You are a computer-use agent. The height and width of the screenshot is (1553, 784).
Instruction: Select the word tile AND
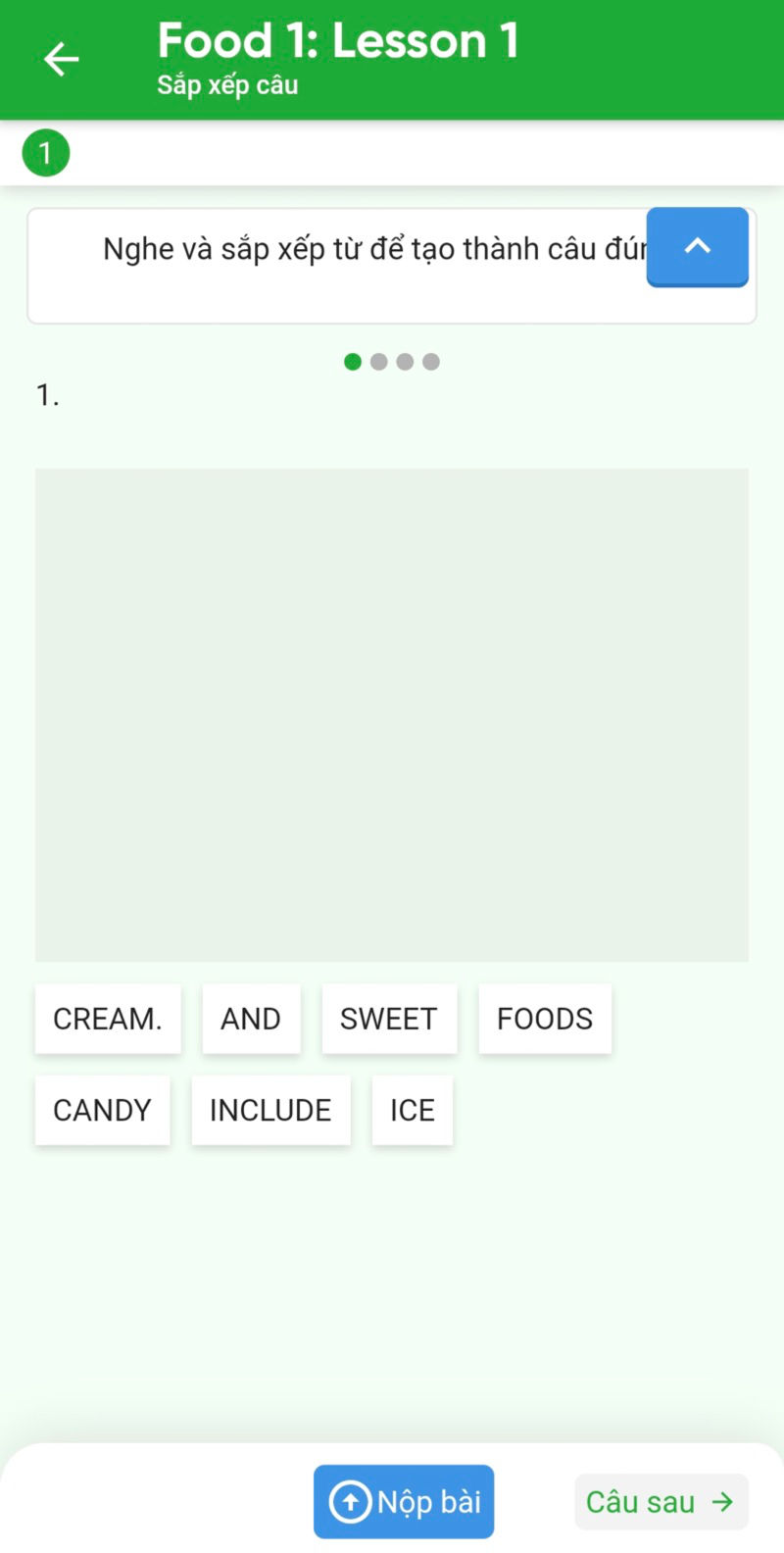[x=251, y=1019]
